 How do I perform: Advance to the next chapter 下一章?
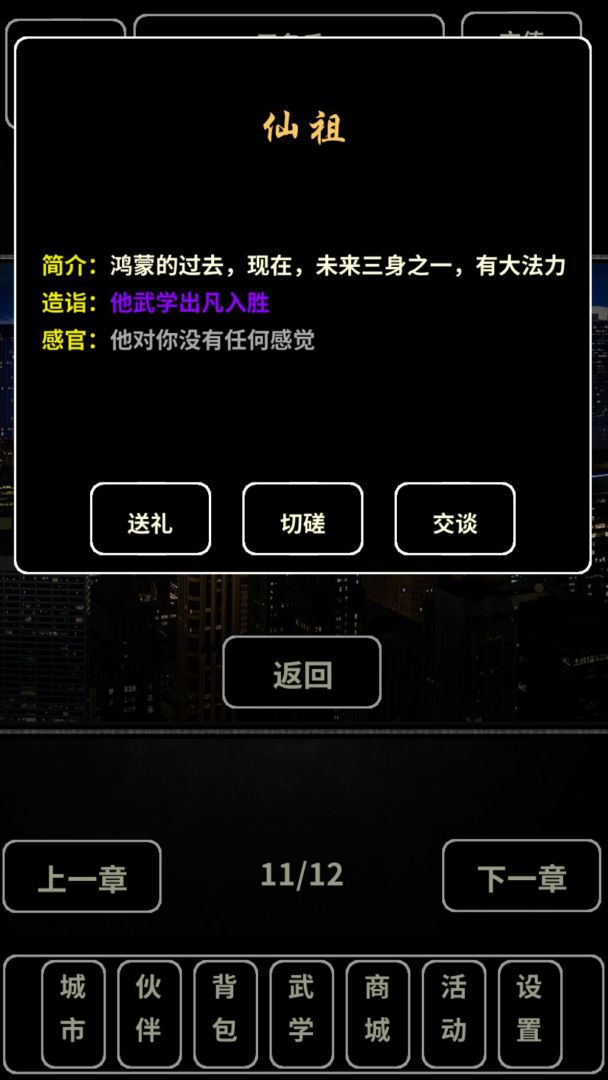click(521, 877)
